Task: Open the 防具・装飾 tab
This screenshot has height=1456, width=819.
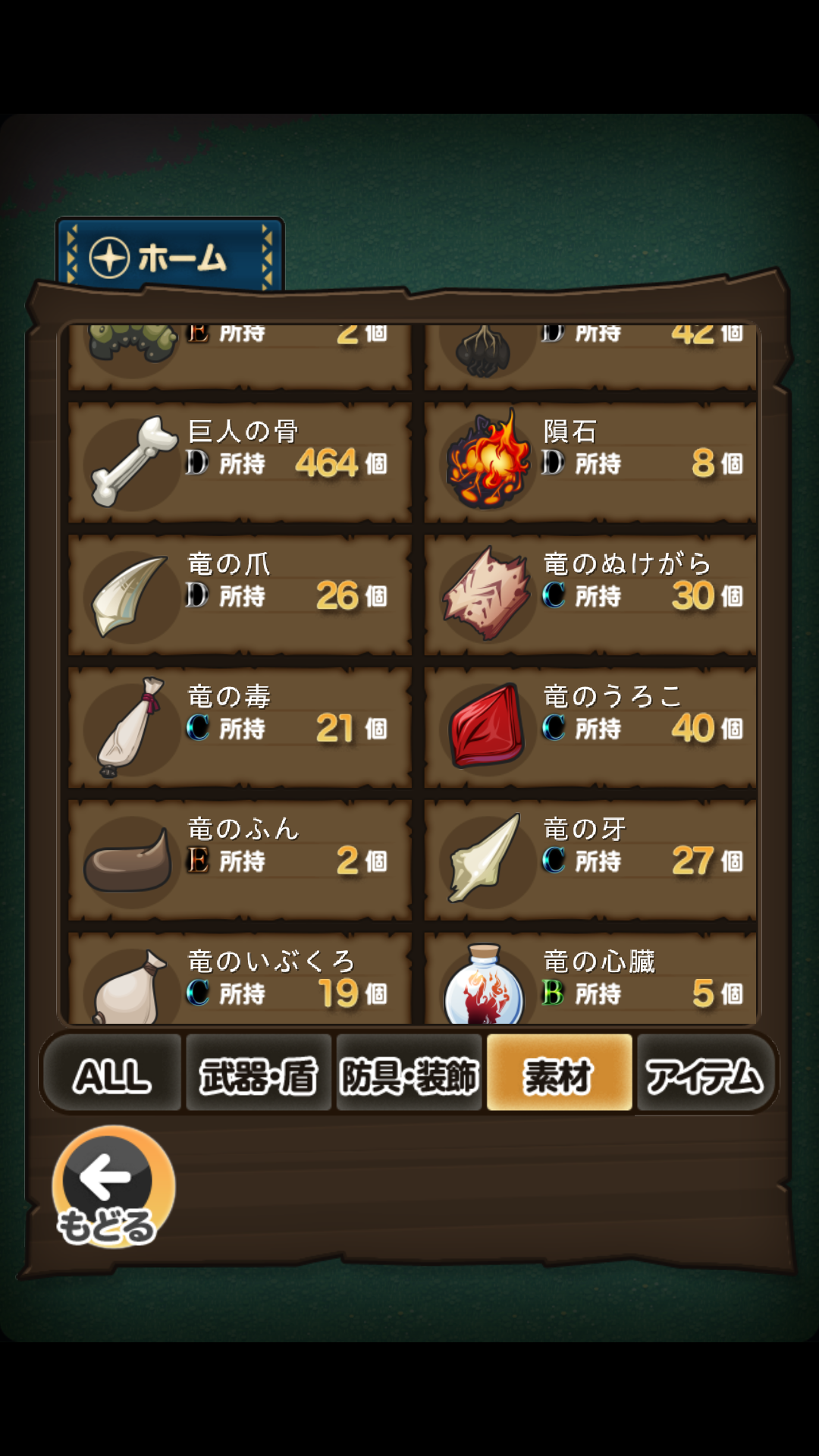Action: (x=409, y=1074)
